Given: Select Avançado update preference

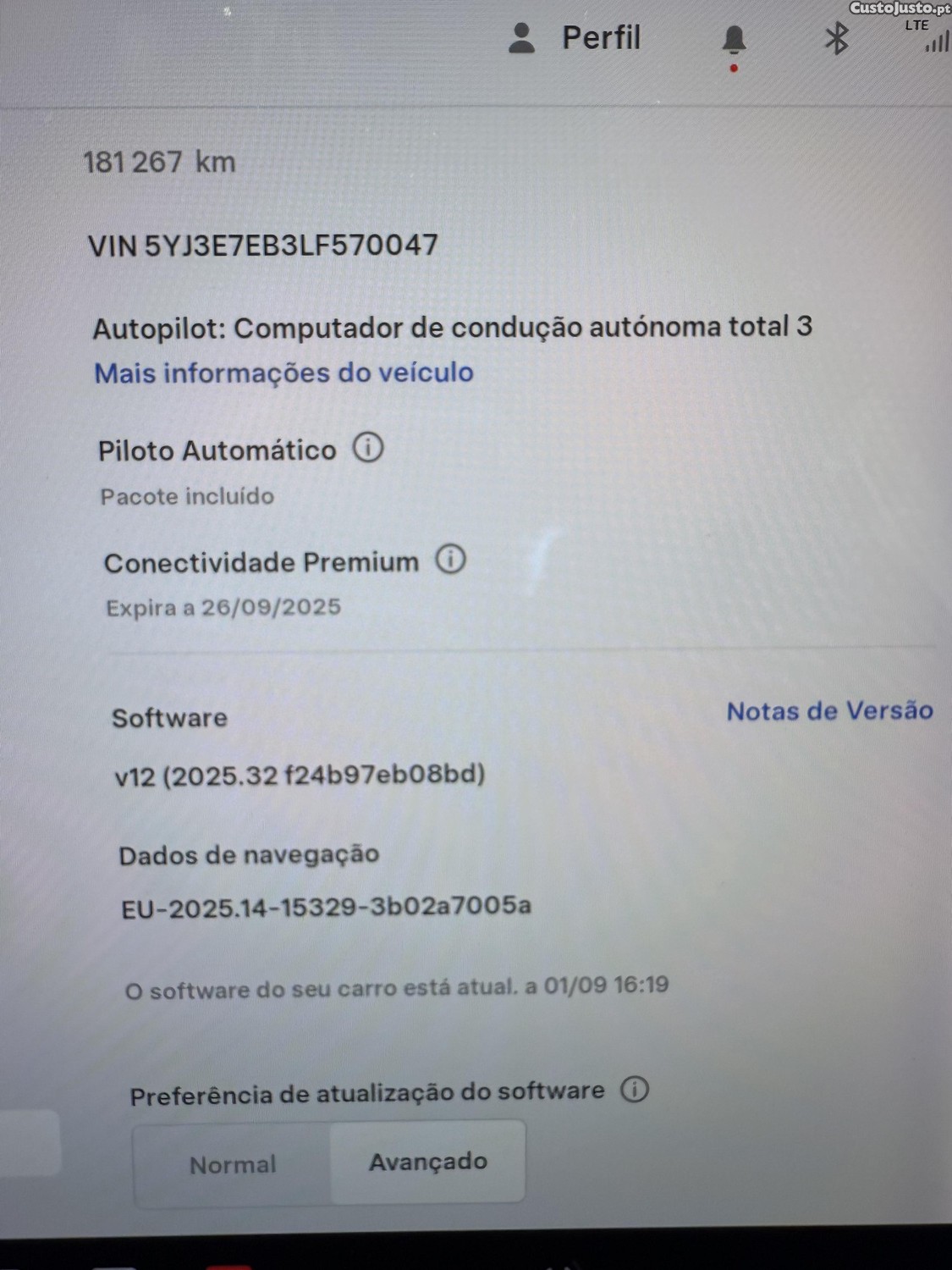Looking at the screenshot, I should click(427, 1162).
